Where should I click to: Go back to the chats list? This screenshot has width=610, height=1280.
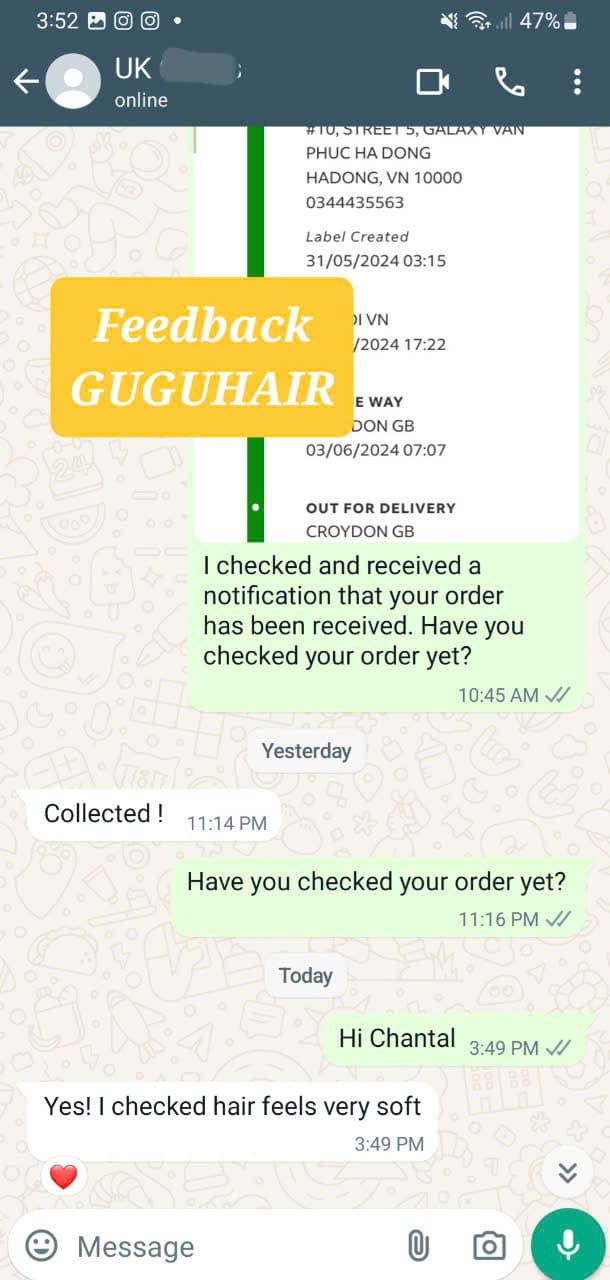pyautogui.click(x=24, y=82)
